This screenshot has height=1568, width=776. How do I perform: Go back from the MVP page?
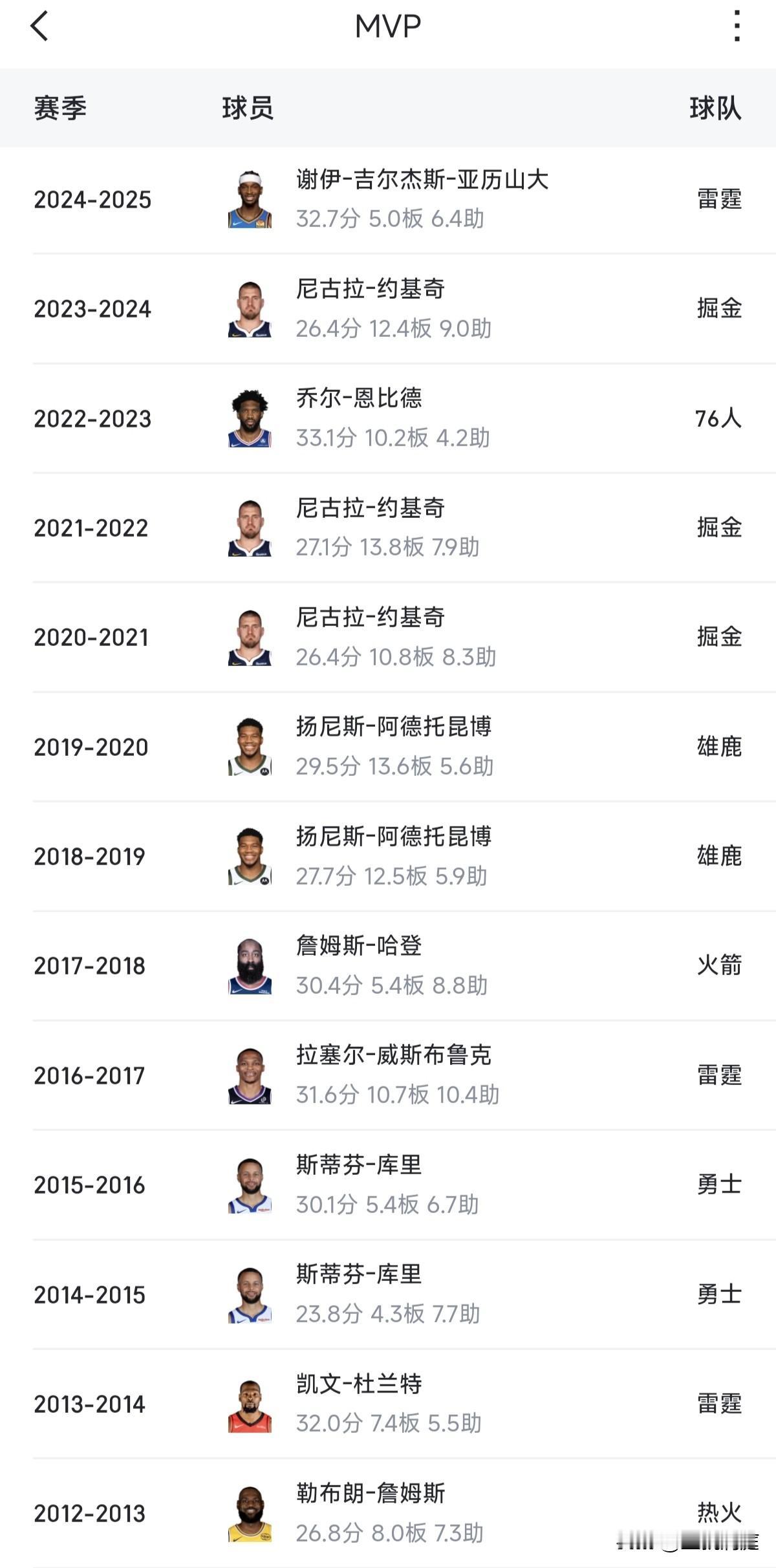(39, 27)
